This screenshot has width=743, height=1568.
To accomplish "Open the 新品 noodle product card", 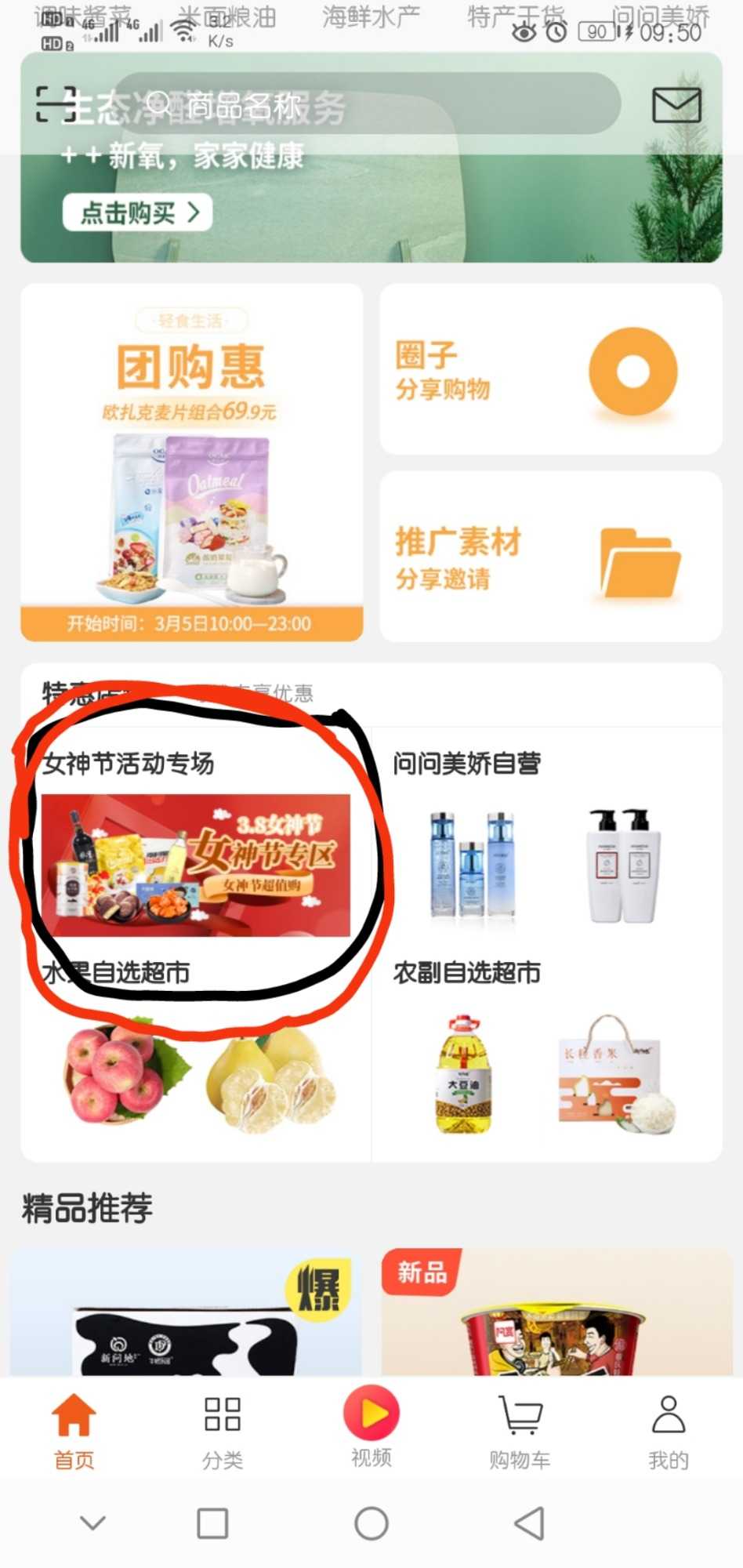I will [556, 1313].
